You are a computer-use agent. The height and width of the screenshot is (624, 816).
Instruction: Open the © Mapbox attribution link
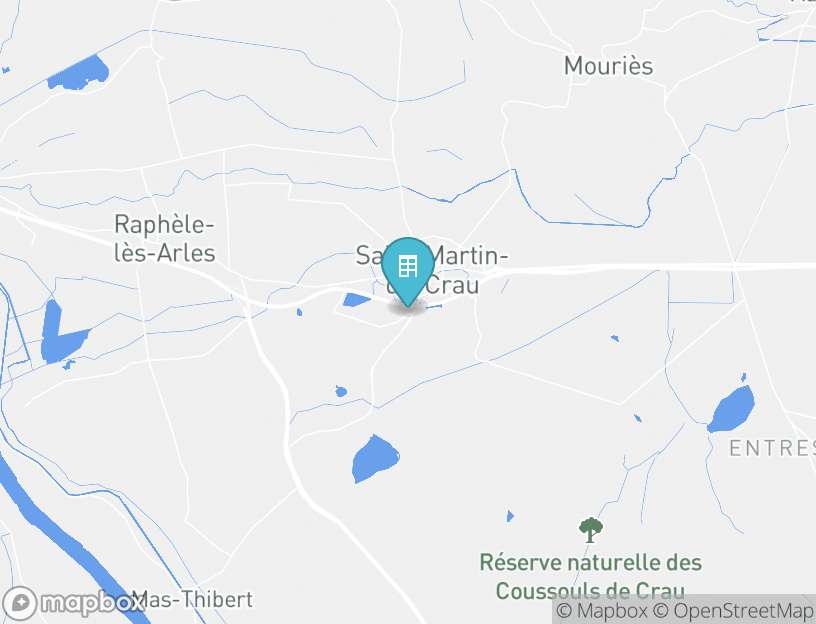[x=602, y=611]
